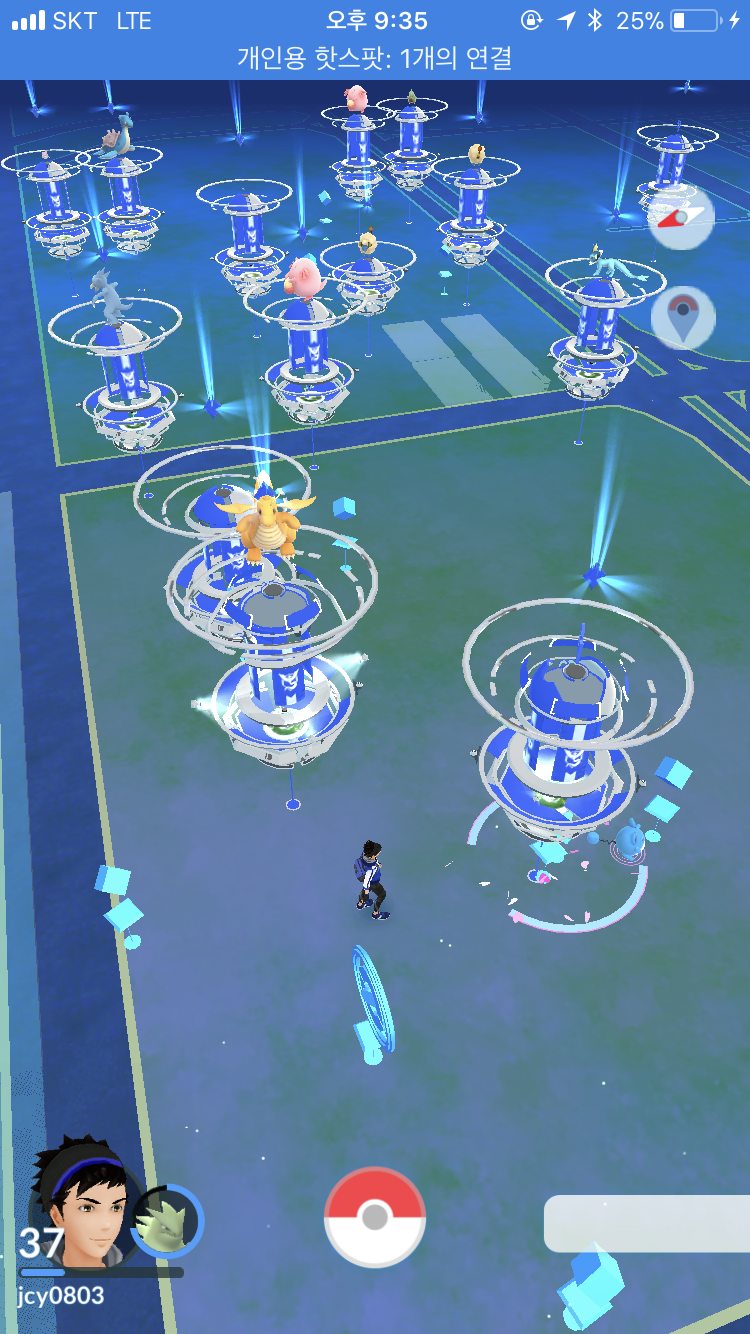
Task: Open the Poké Ball main menu
Action: pyautogui.click(x=375, y=1218)
